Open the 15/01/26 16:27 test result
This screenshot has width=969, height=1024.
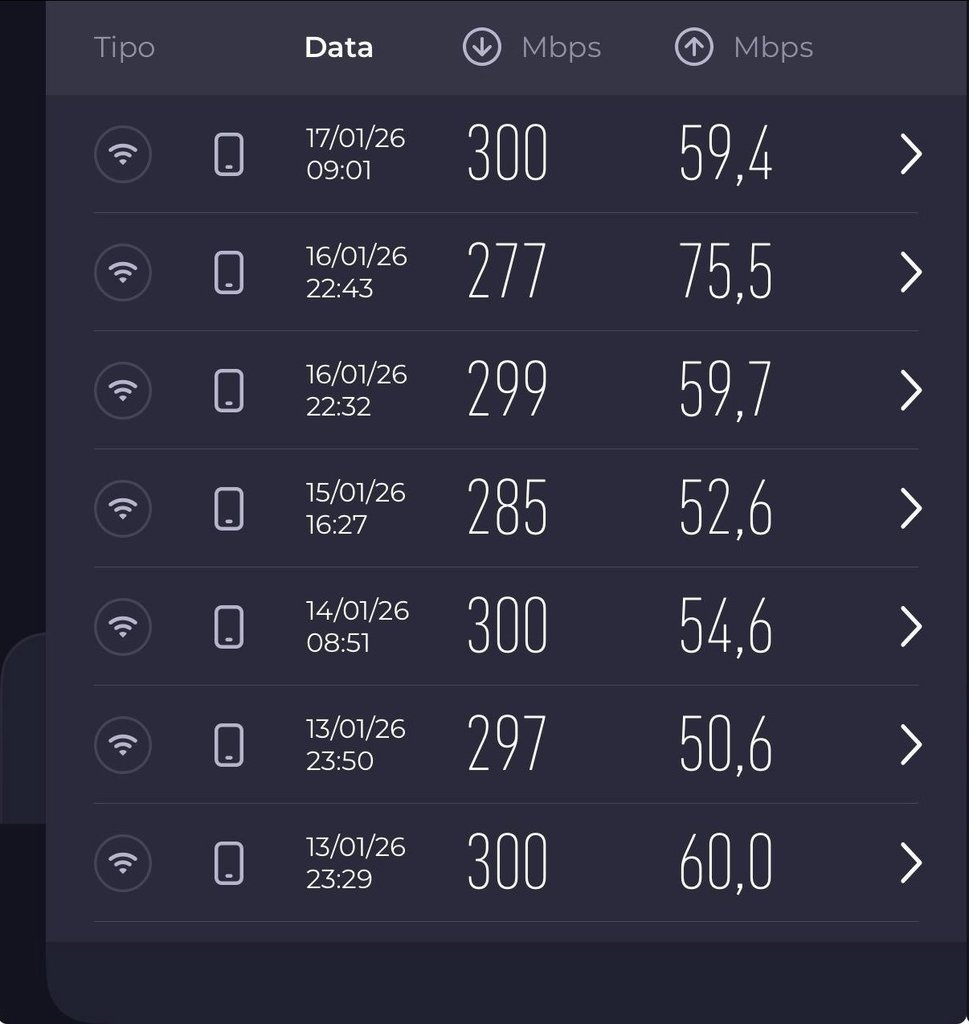coord(909,508)
